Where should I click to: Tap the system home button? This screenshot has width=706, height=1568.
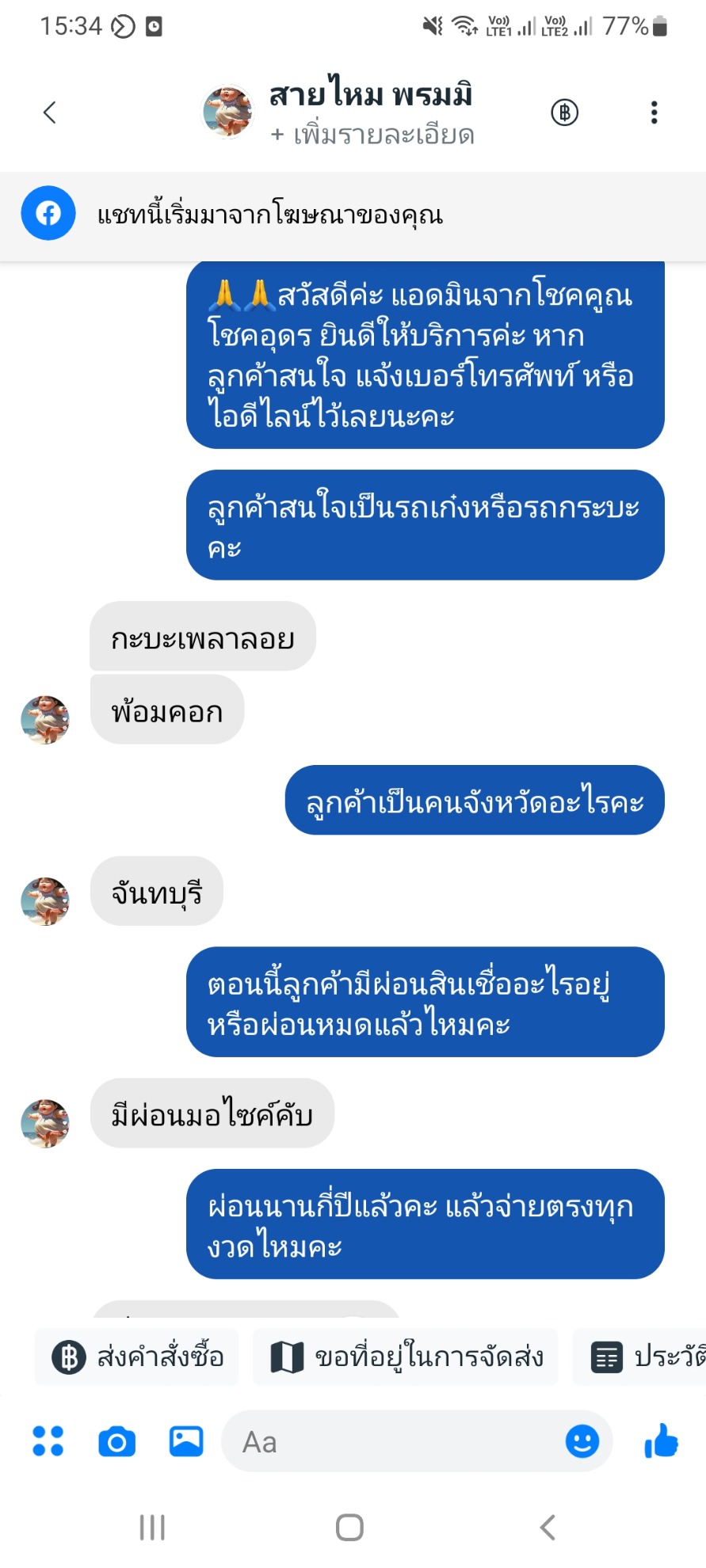(x=349, y=1527)
